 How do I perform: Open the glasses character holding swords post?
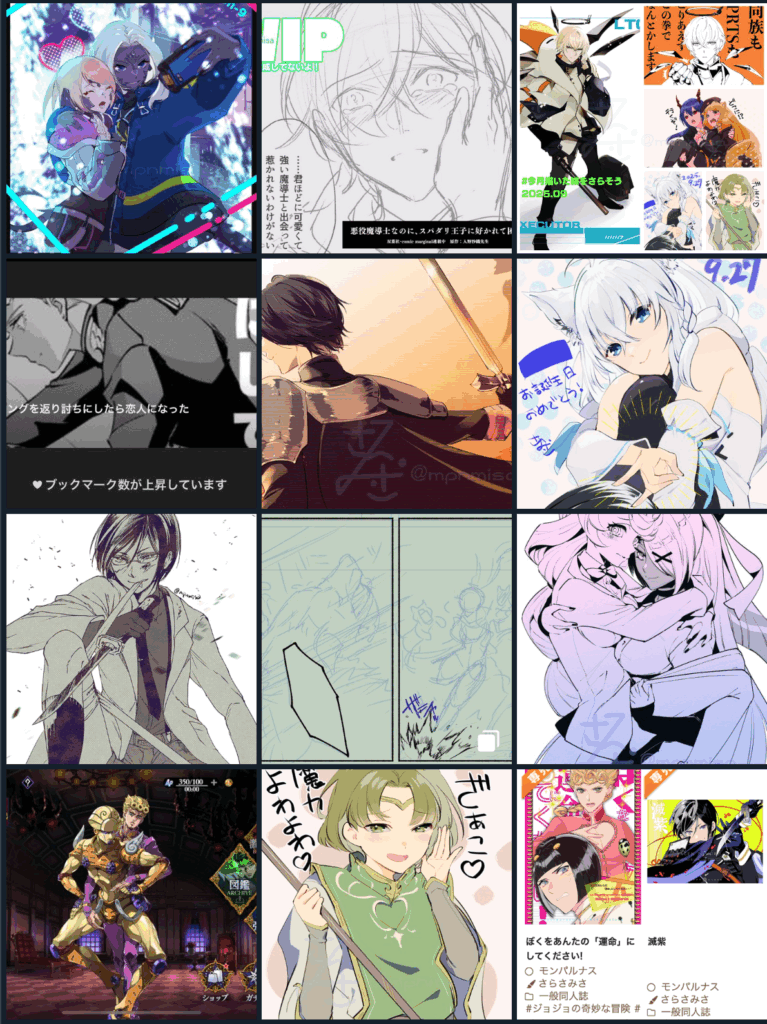point(130,639)
